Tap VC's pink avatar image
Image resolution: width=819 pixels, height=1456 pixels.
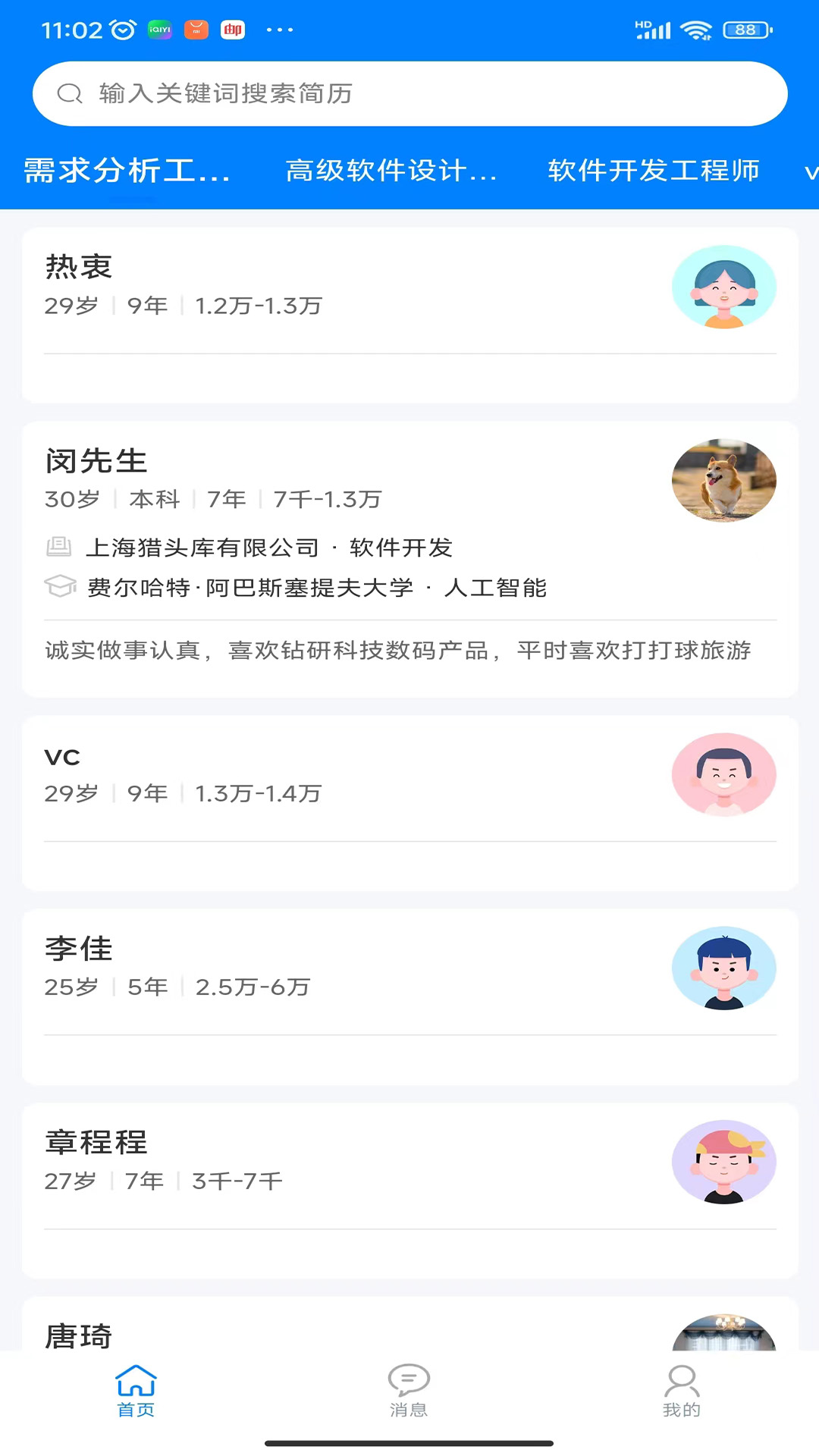[723, 775]
